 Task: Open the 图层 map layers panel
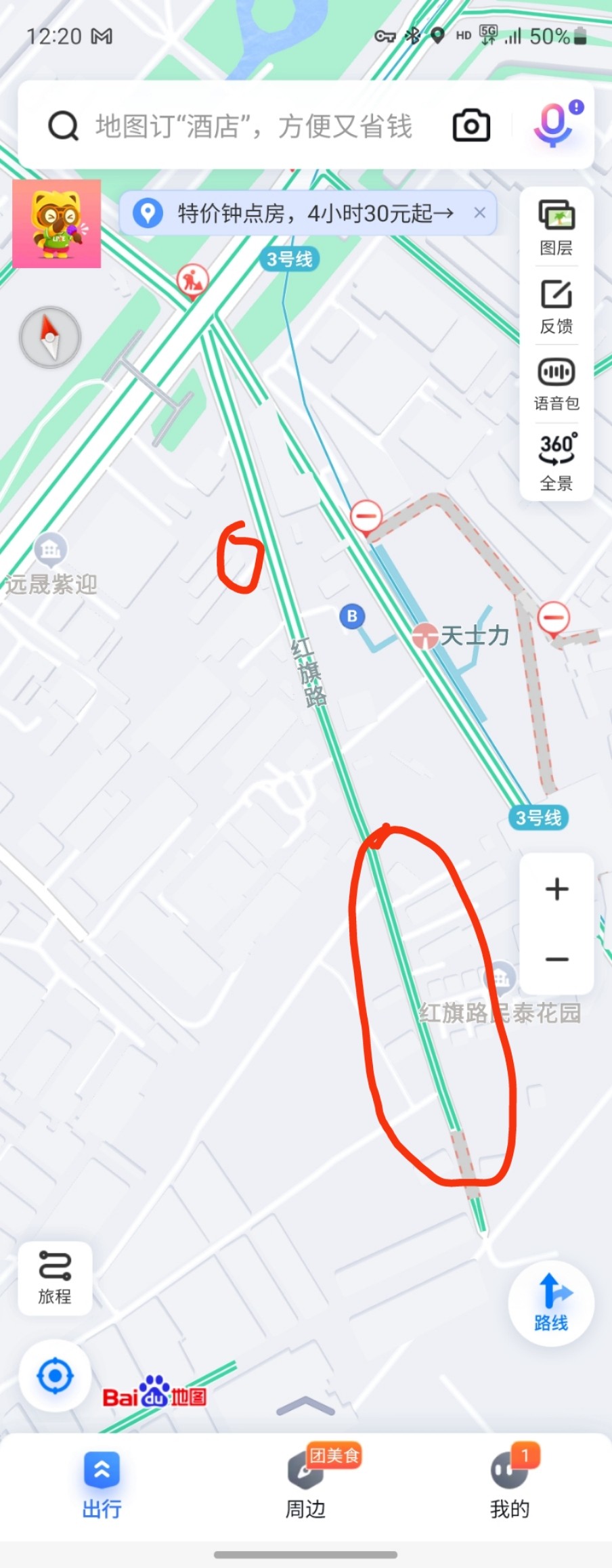point(556,227)
